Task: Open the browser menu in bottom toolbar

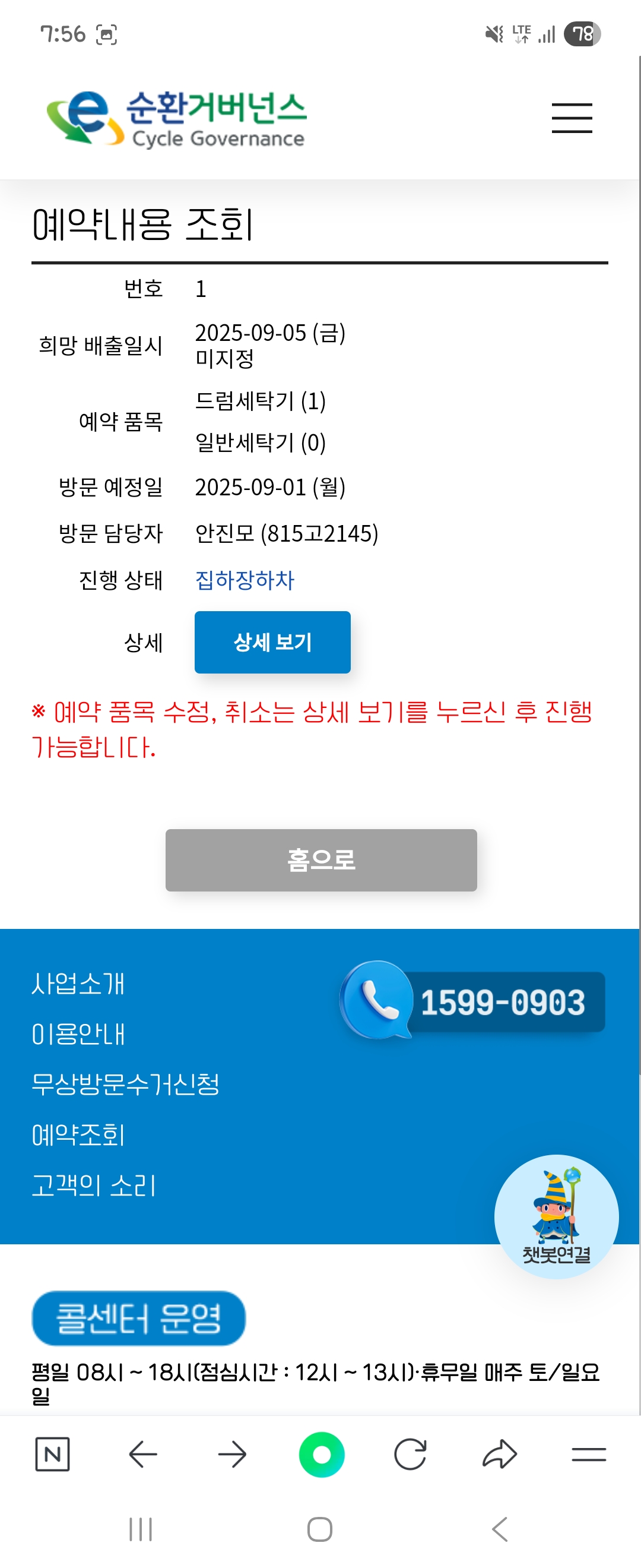Action: pos(588,1454)
